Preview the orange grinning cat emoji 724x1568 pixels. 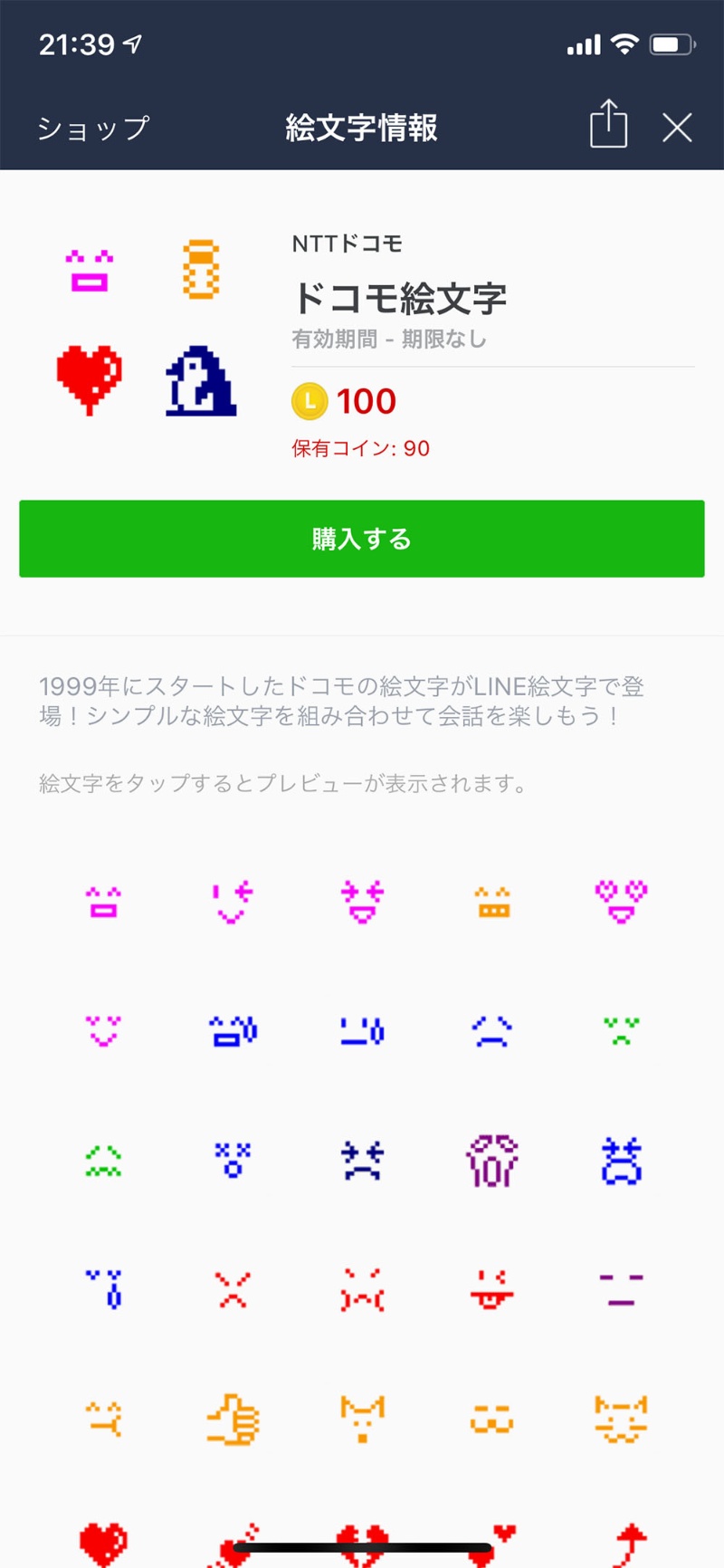[621, 1419]
